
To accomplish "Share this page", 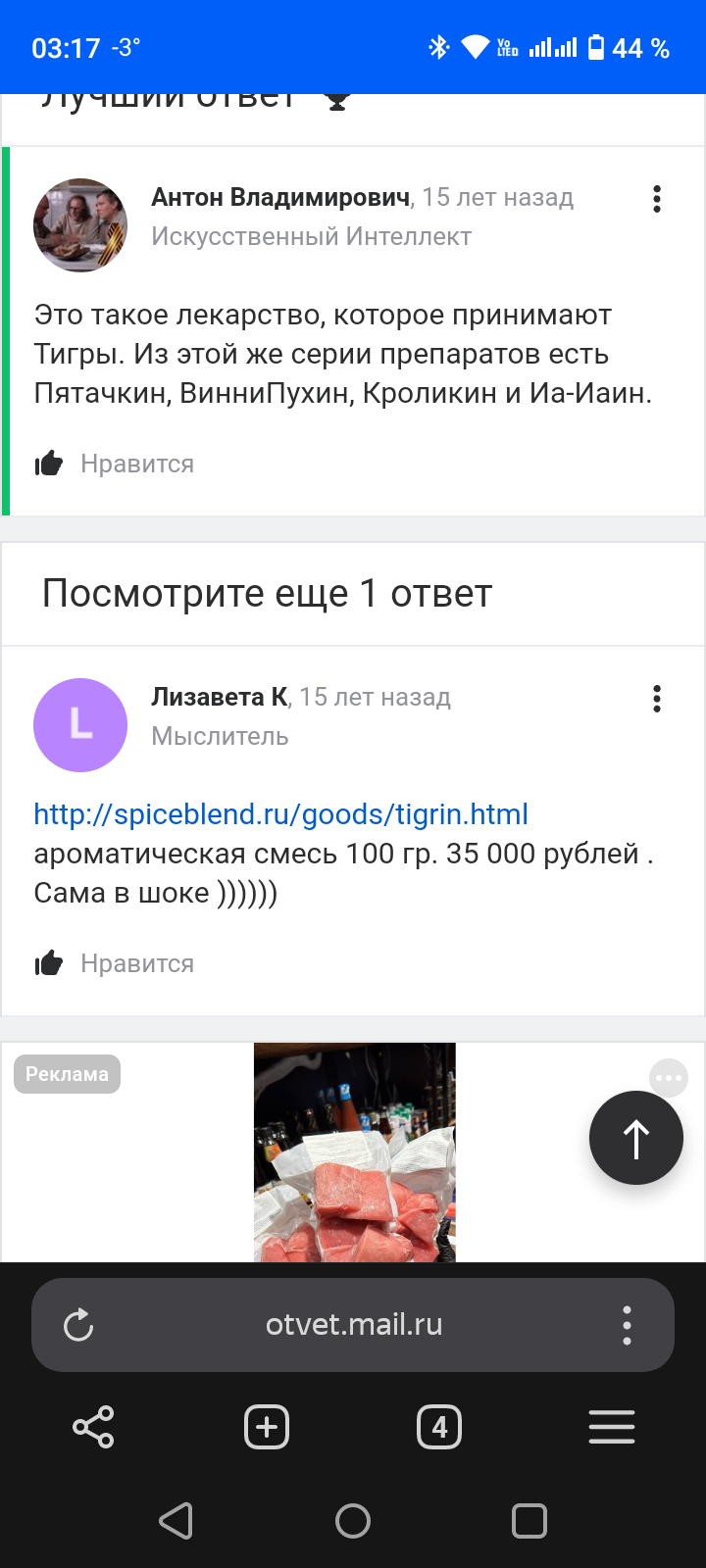I will [x=94, y=1427].
